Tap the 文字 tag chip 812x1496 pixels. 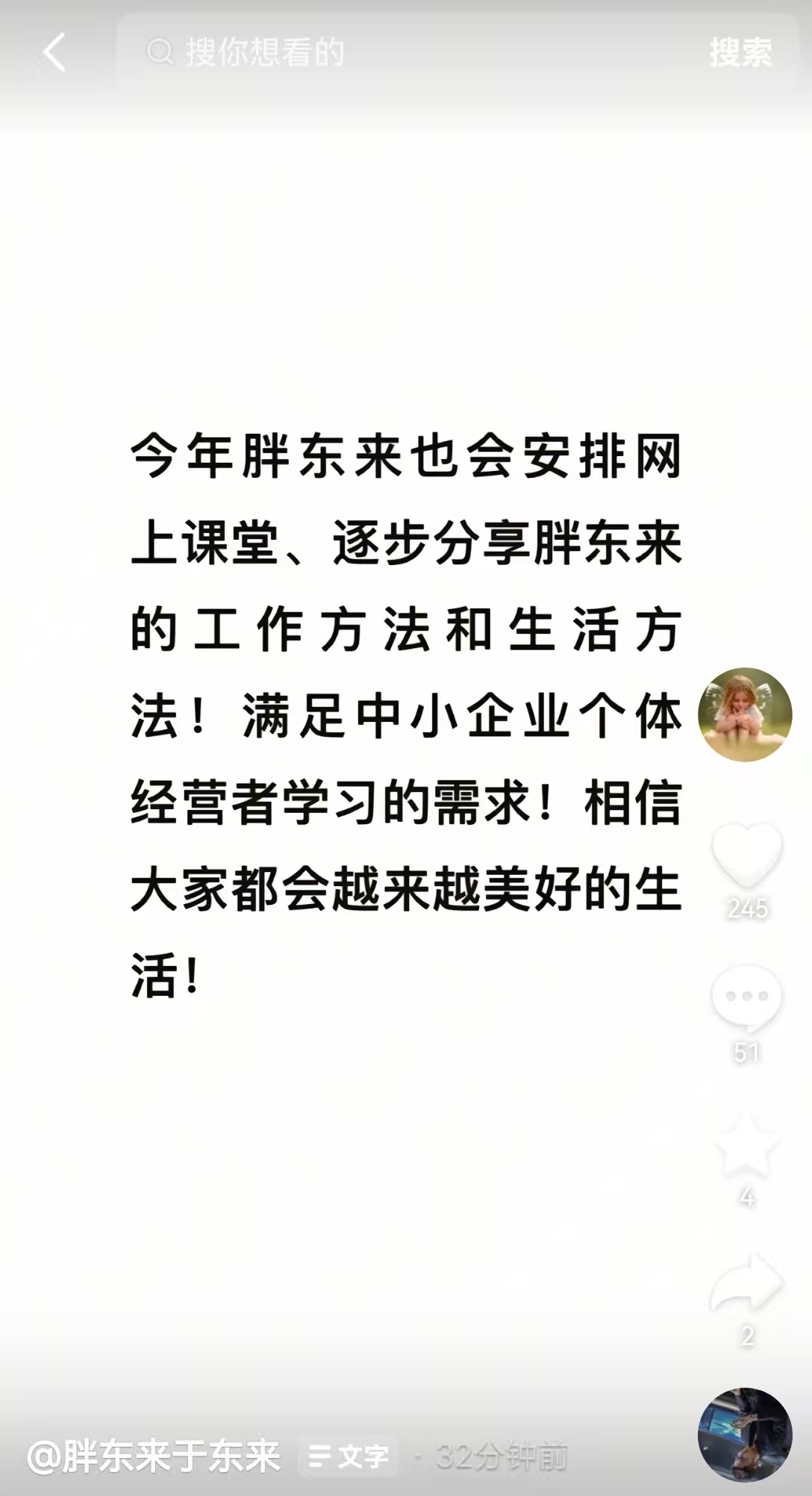[x=349, y=1456]
